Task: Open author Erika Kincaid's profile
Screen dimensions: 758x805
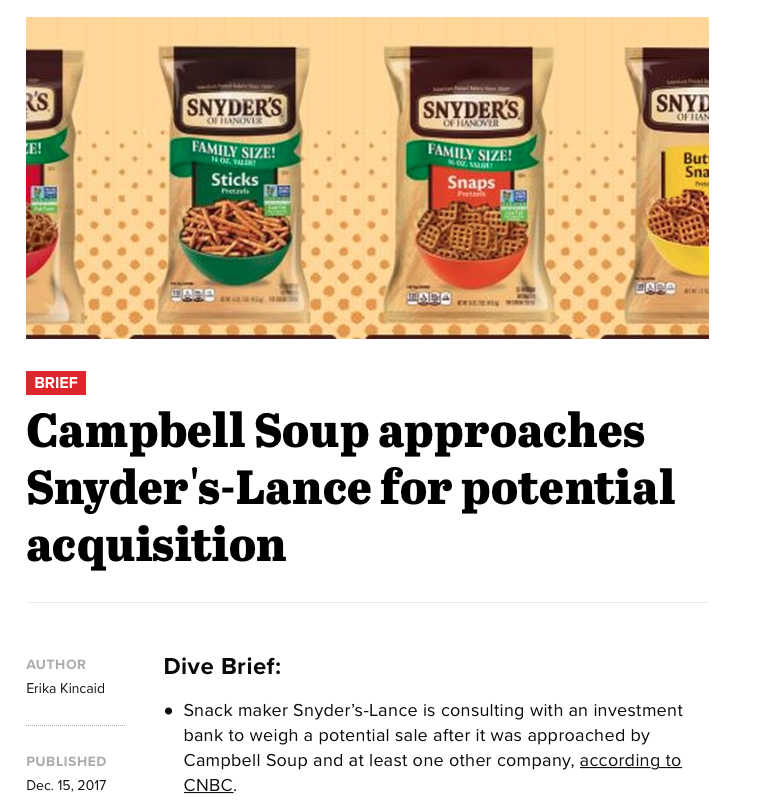Action: tap(65, 688)
